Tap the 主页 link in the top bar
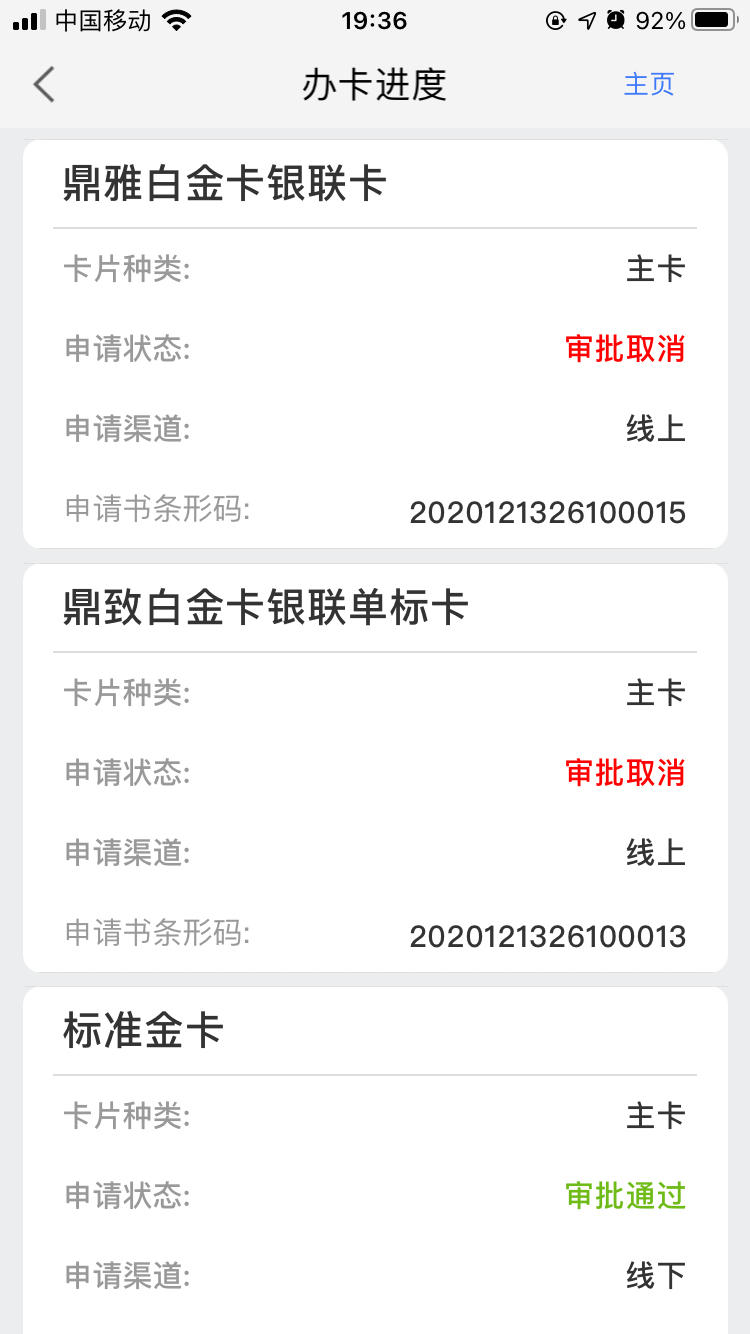The width and height of the screenshot is (750, 1334). tap(649, 84)
